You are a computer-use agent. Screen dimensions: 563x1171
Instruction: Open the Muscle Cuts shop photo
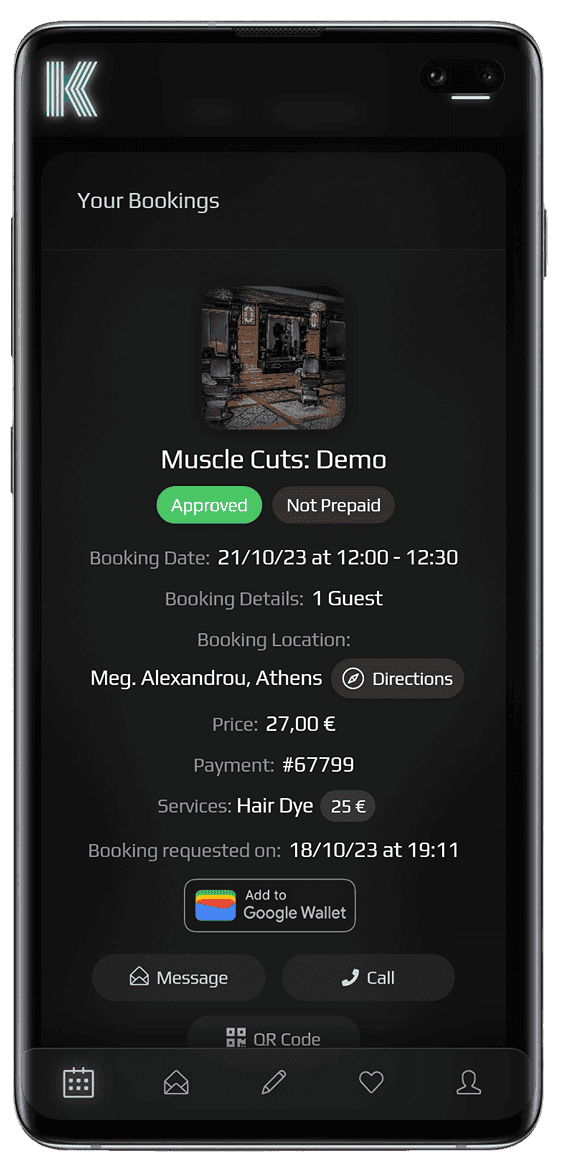pyautogui.click(x=273, y=358)
